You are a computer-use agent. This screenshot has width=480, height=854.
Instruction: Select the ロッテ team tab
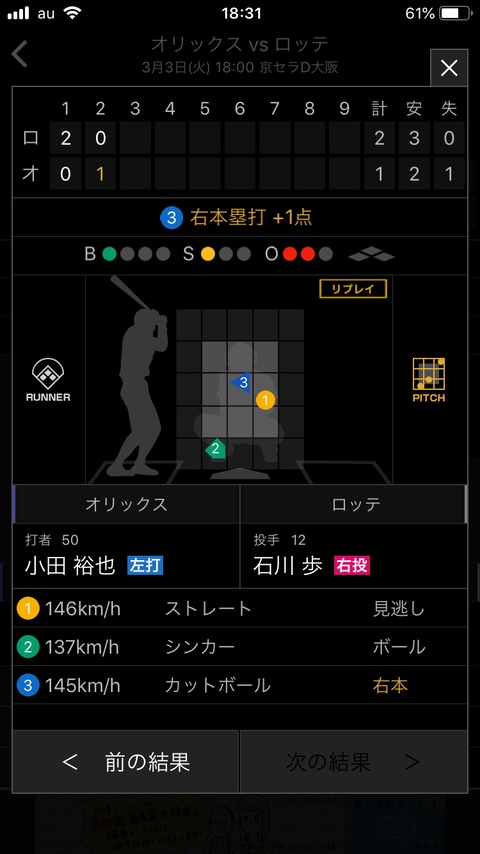tap(354, 504)
